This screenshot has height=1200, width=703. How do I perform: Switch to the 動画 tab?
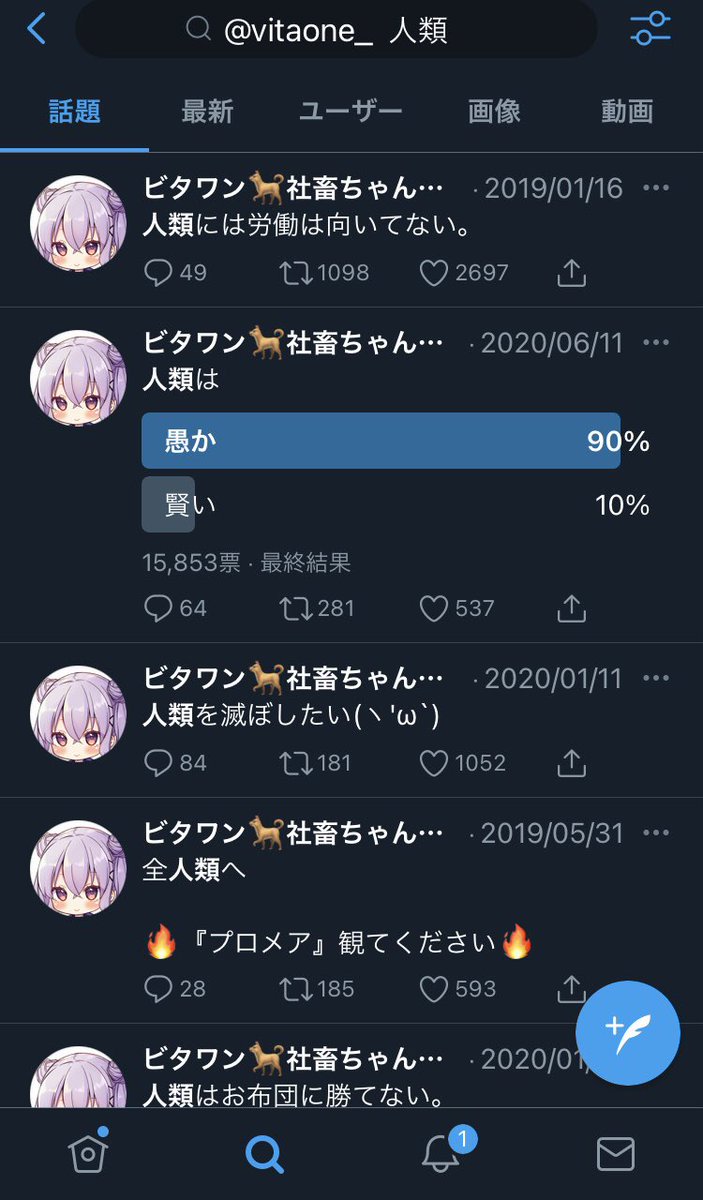click(627, 111)
